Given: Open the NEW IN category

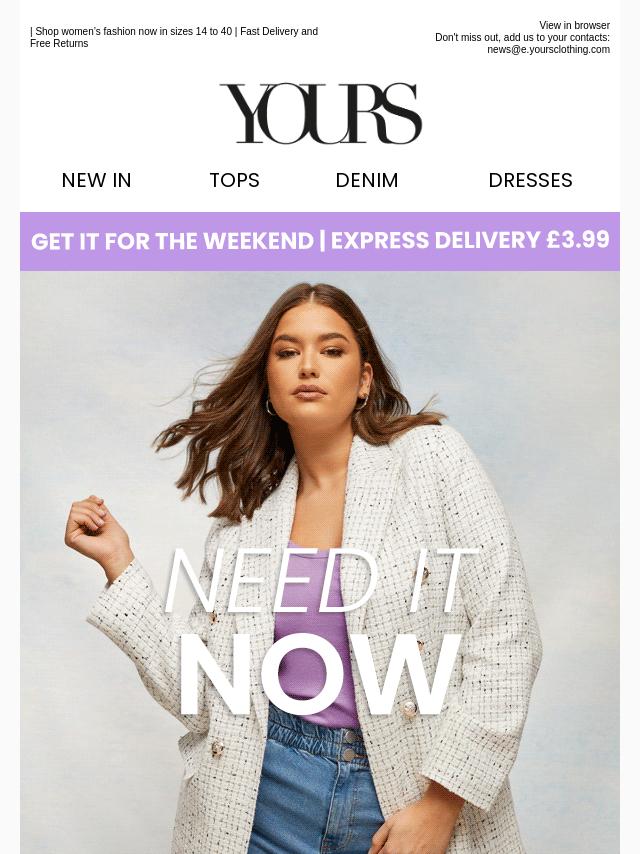Looking at the screenshot, I should (96, 180).
